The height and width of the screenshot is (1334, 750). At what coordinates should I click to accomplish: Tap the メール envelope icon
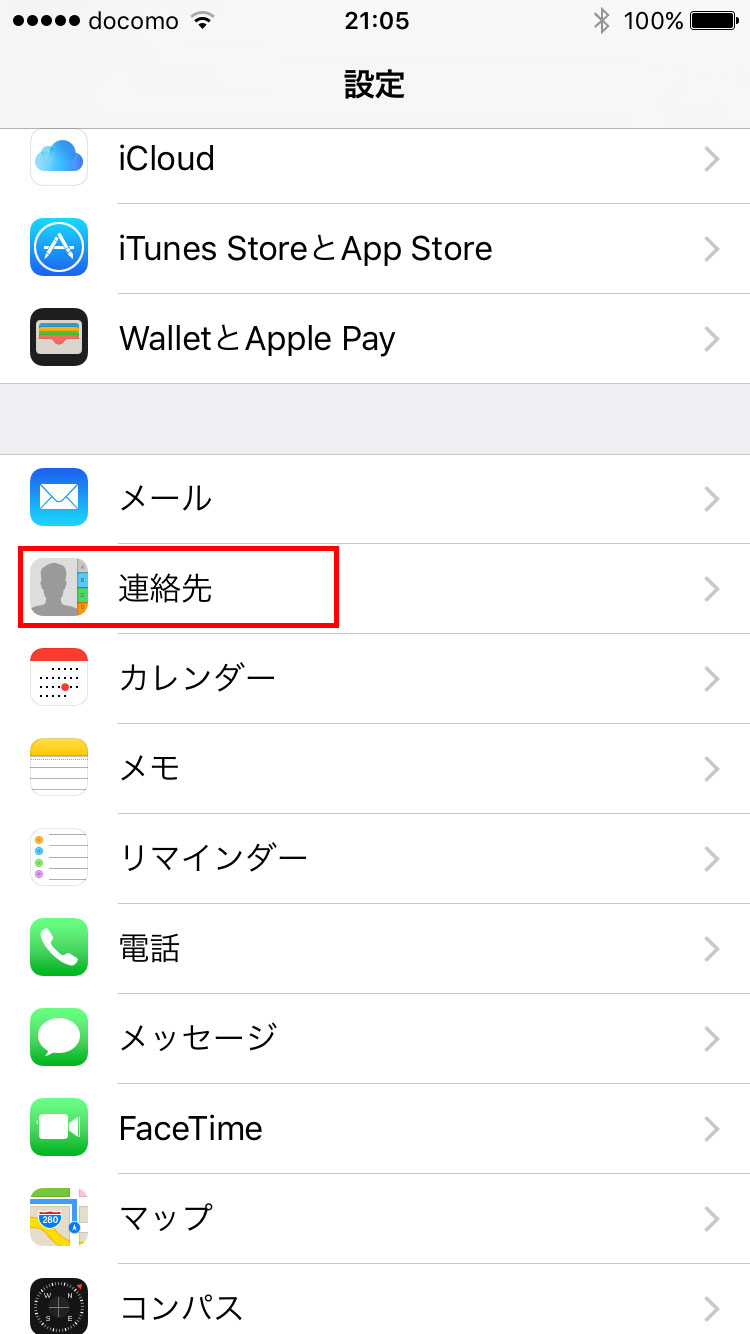click(x=58, y=497)
